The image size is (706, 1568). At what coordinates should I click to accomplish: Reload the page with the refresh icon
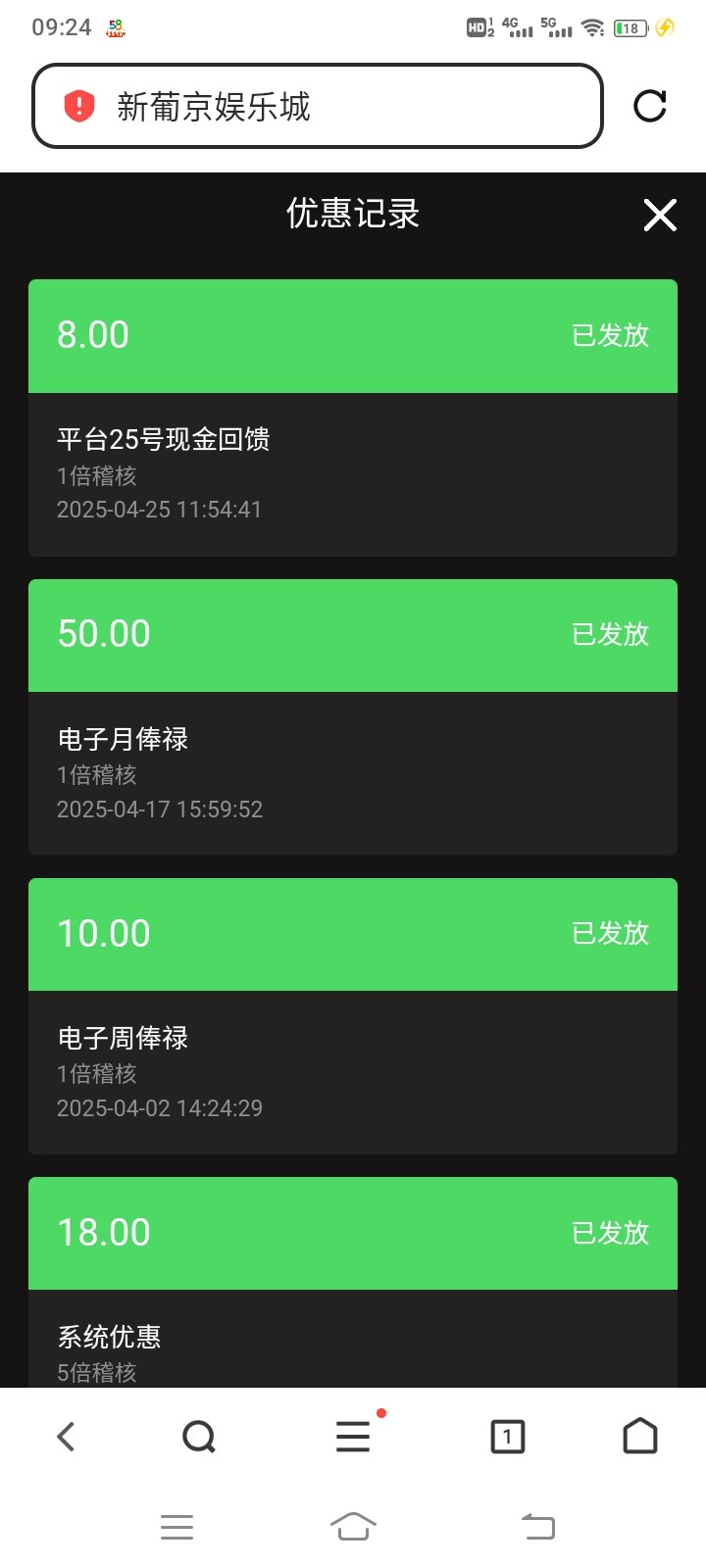tap(650, 106)
